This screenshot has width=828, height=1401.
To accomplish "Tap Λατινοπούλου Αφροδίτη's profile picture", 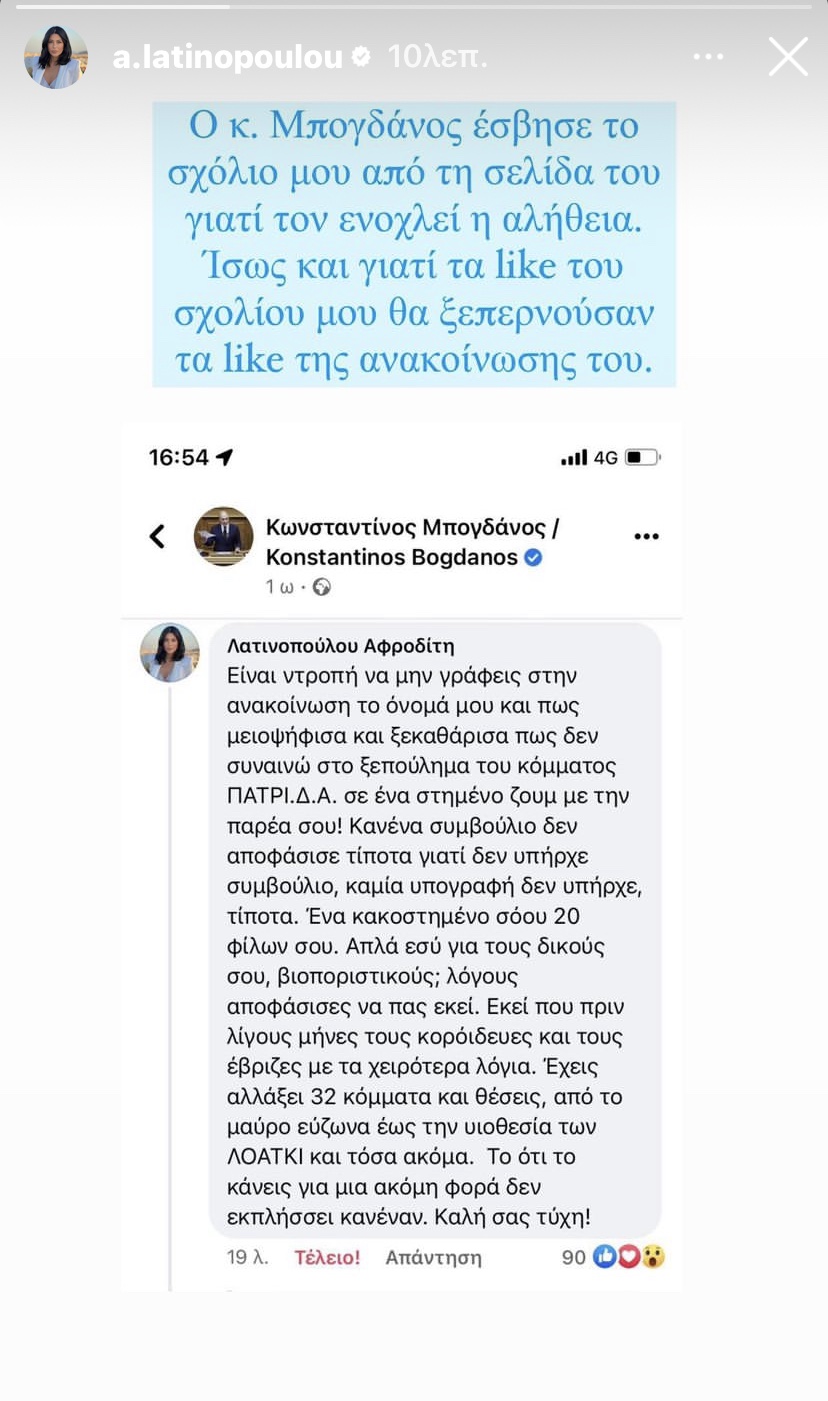I will (169, 653).
